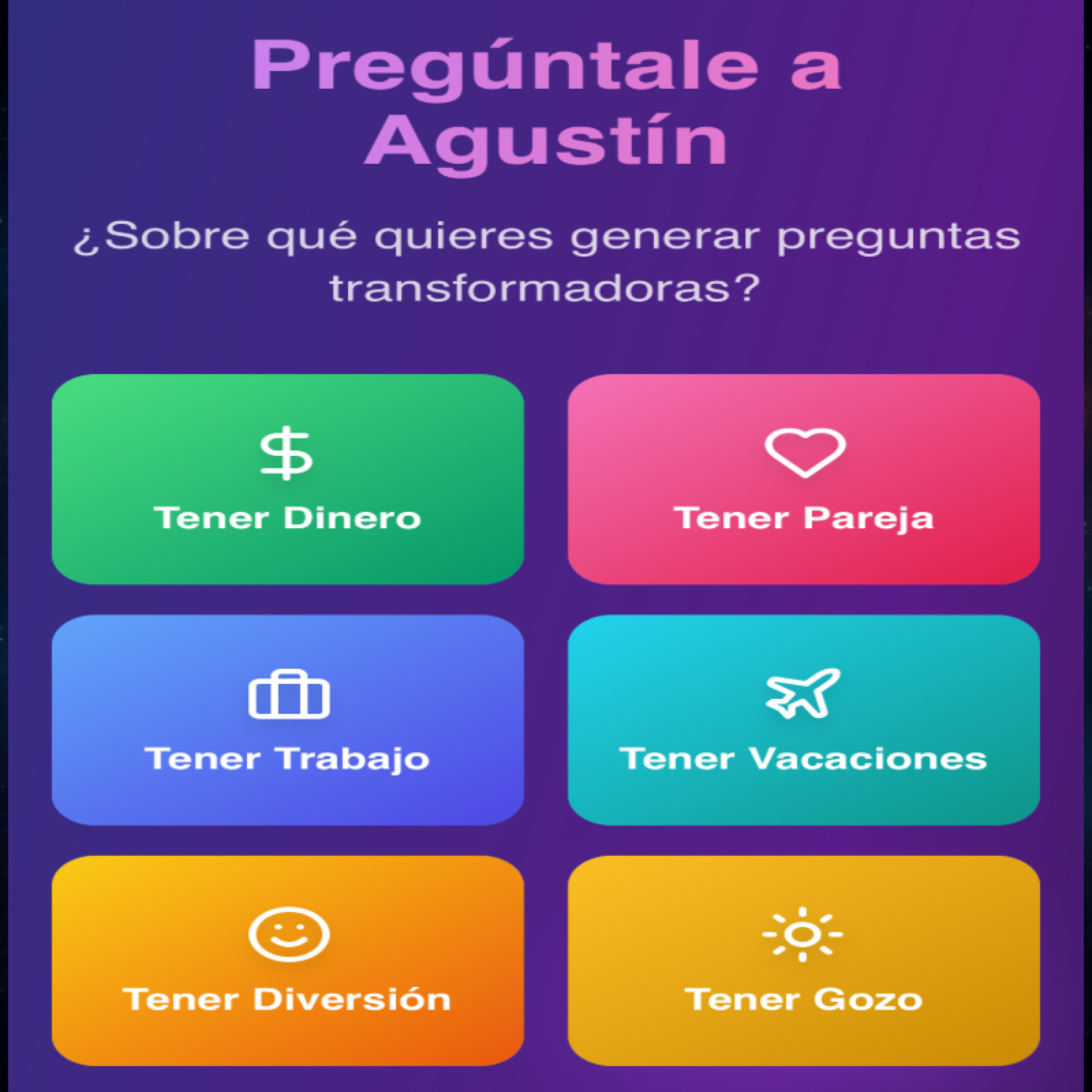Pick the Tener Vacaciones card
Screen dimensions: 1092x1092
click(803, 720)
